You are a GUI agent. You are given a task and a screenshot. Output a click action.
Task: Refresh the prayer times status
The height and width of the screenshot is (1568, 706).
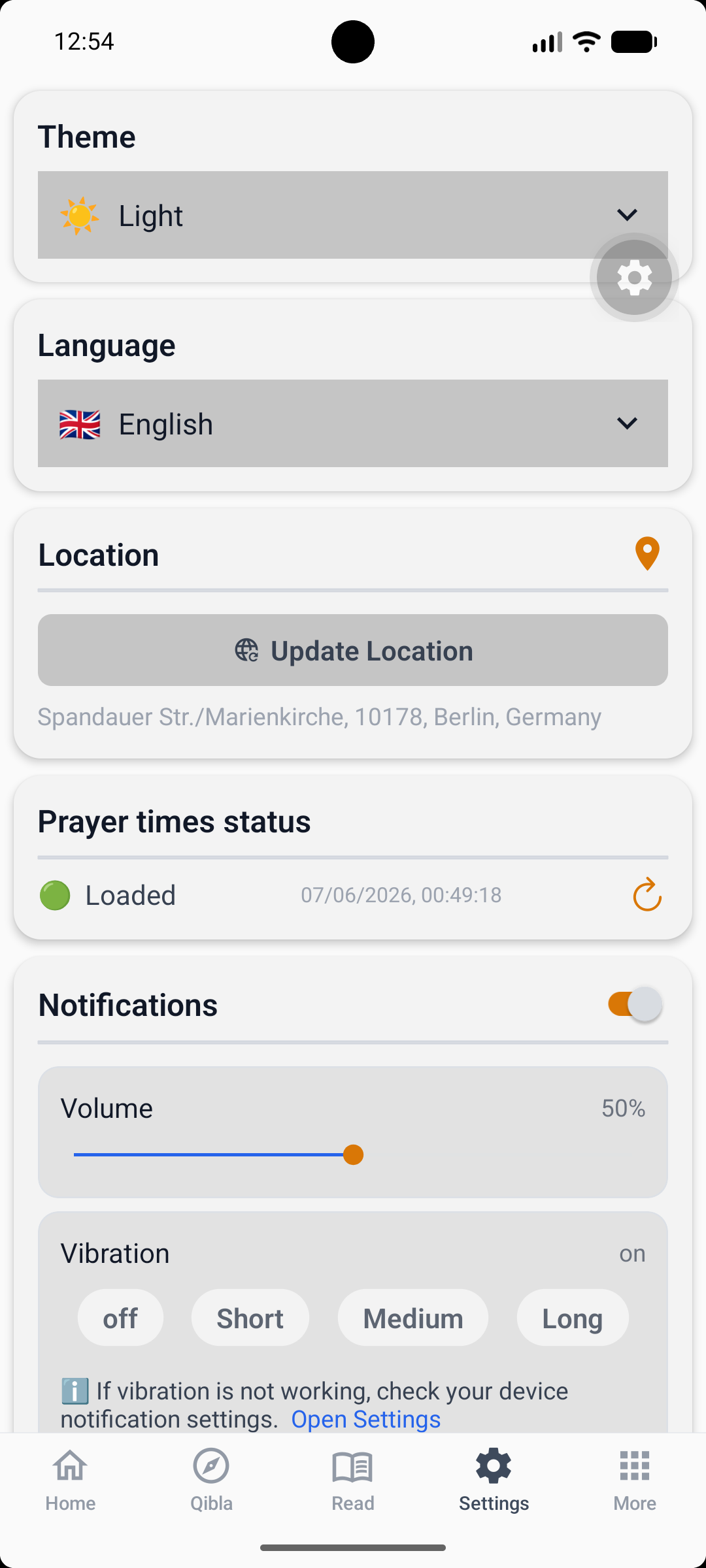[x=647, y=894]
